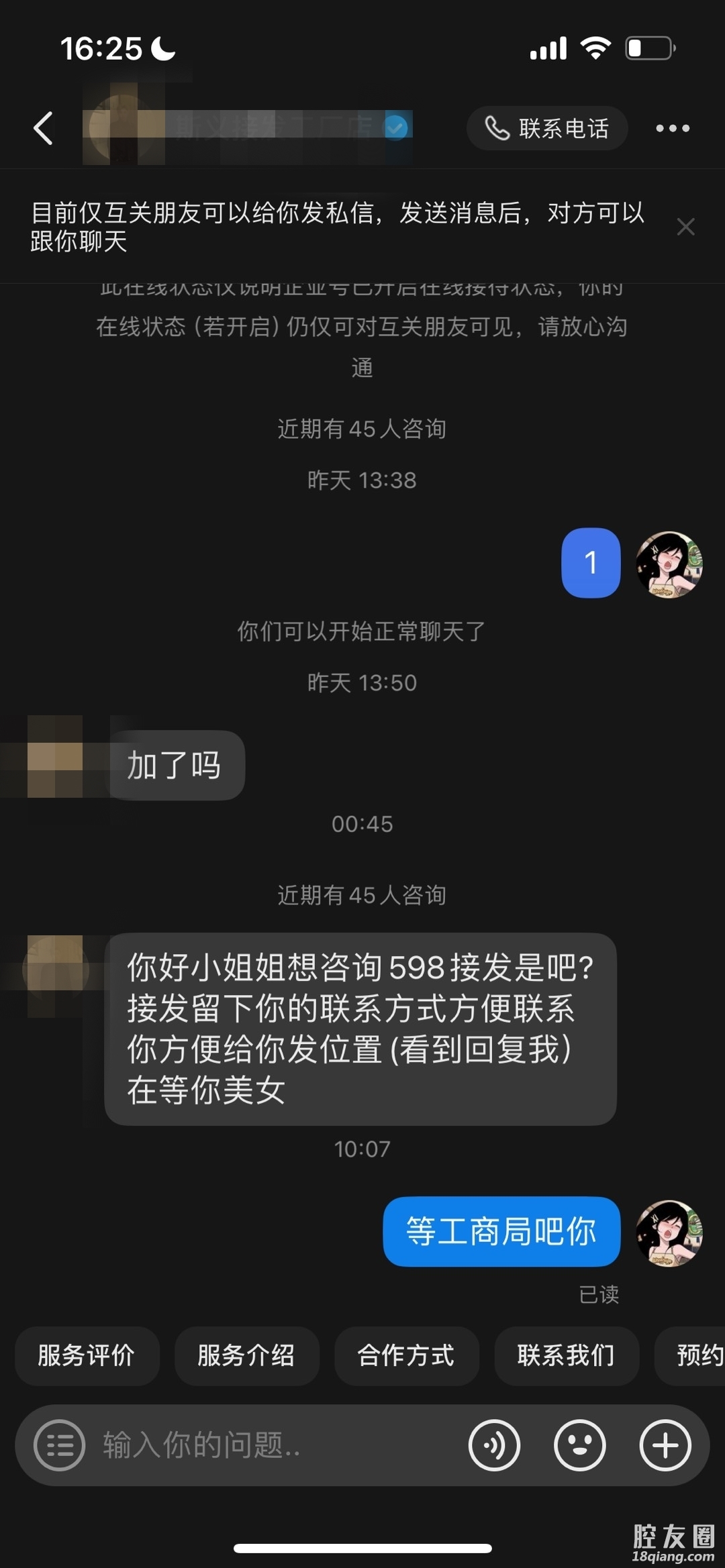Open the 服务介绍 chip
The height and width of the screenshot is (1568, 725).
point(246,1355)
